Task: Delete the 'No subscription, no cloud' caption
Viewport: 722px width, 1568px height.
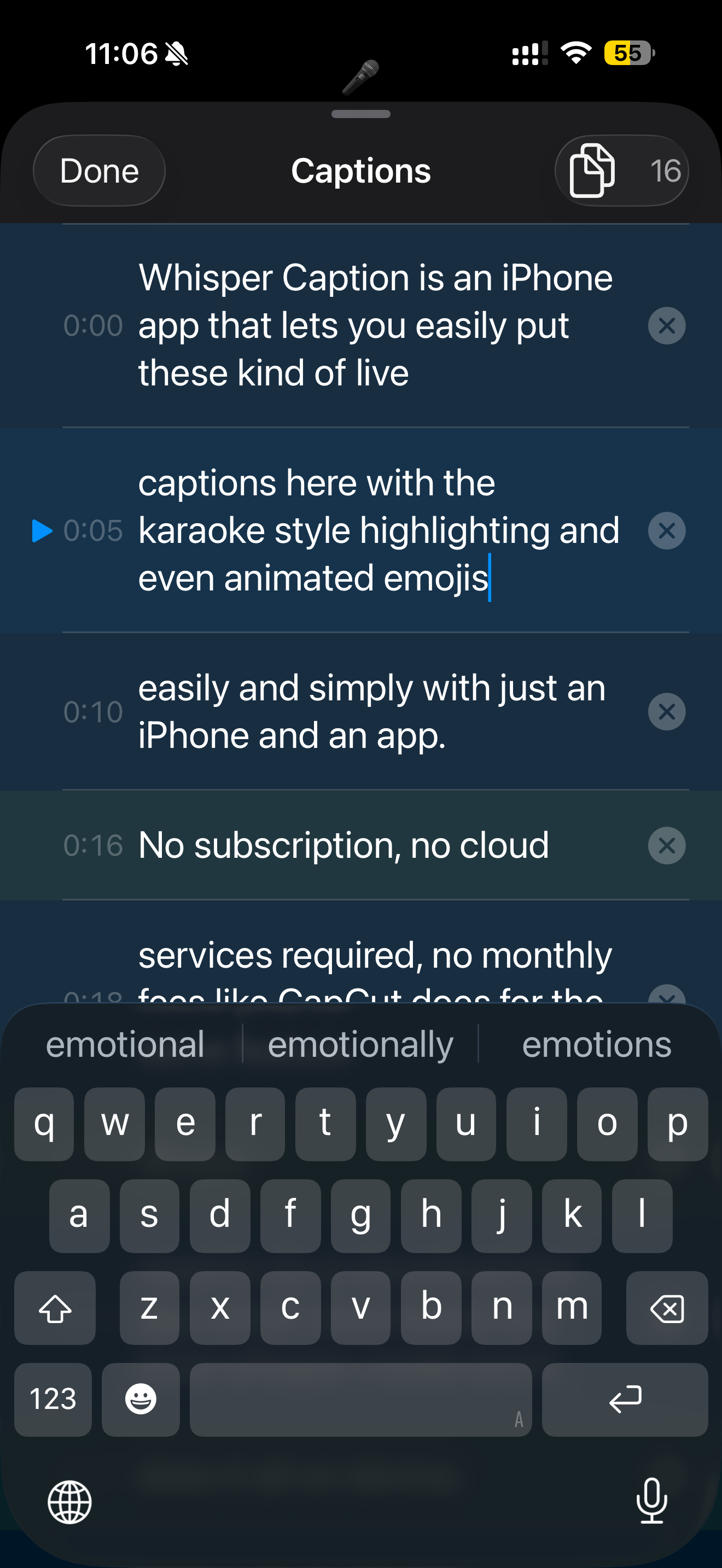Action: 666,845
